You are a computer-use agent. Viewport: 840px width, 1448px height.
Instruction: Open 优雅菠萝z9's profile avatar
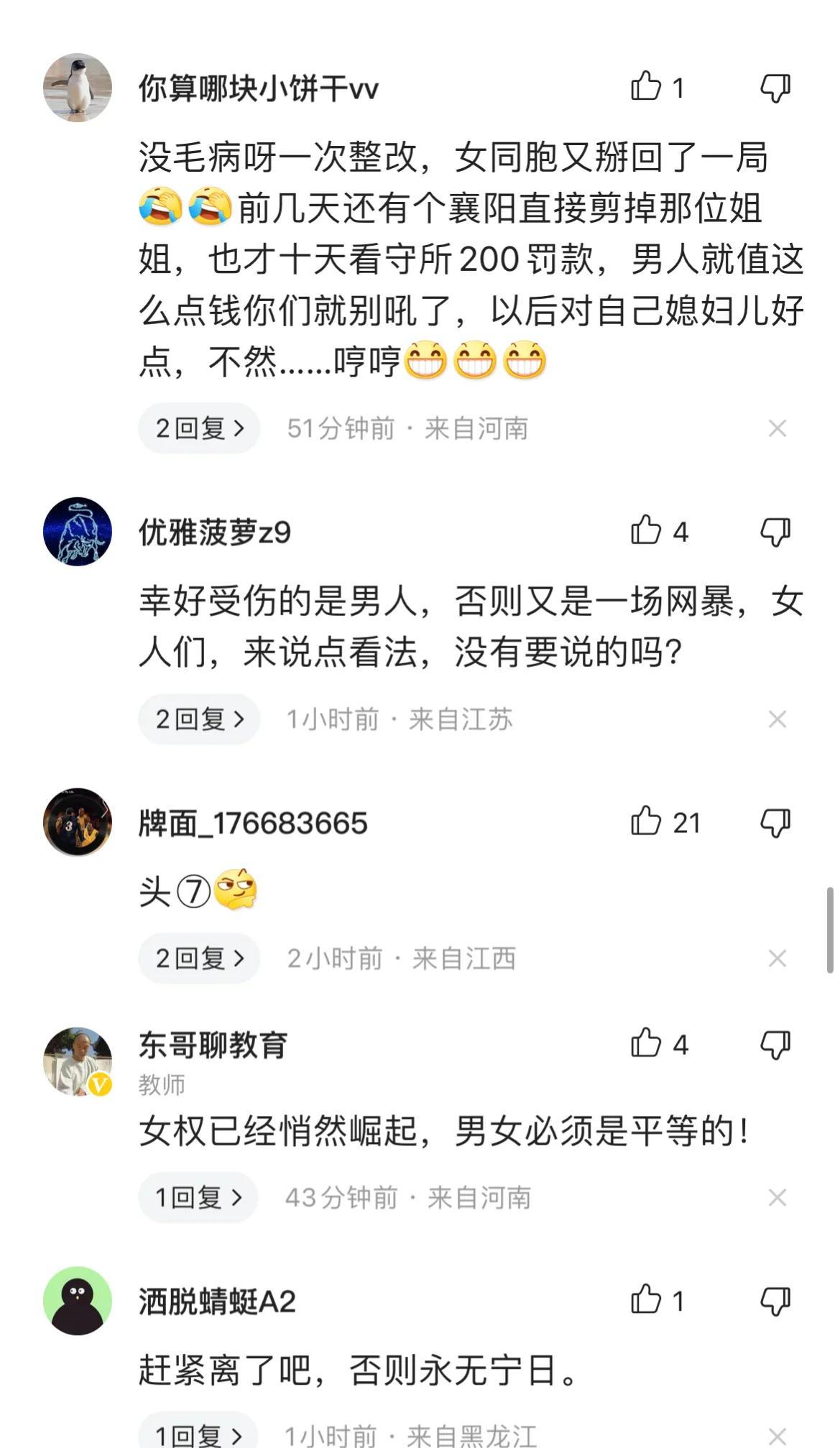pyautogui.click(x=78, y=531)
